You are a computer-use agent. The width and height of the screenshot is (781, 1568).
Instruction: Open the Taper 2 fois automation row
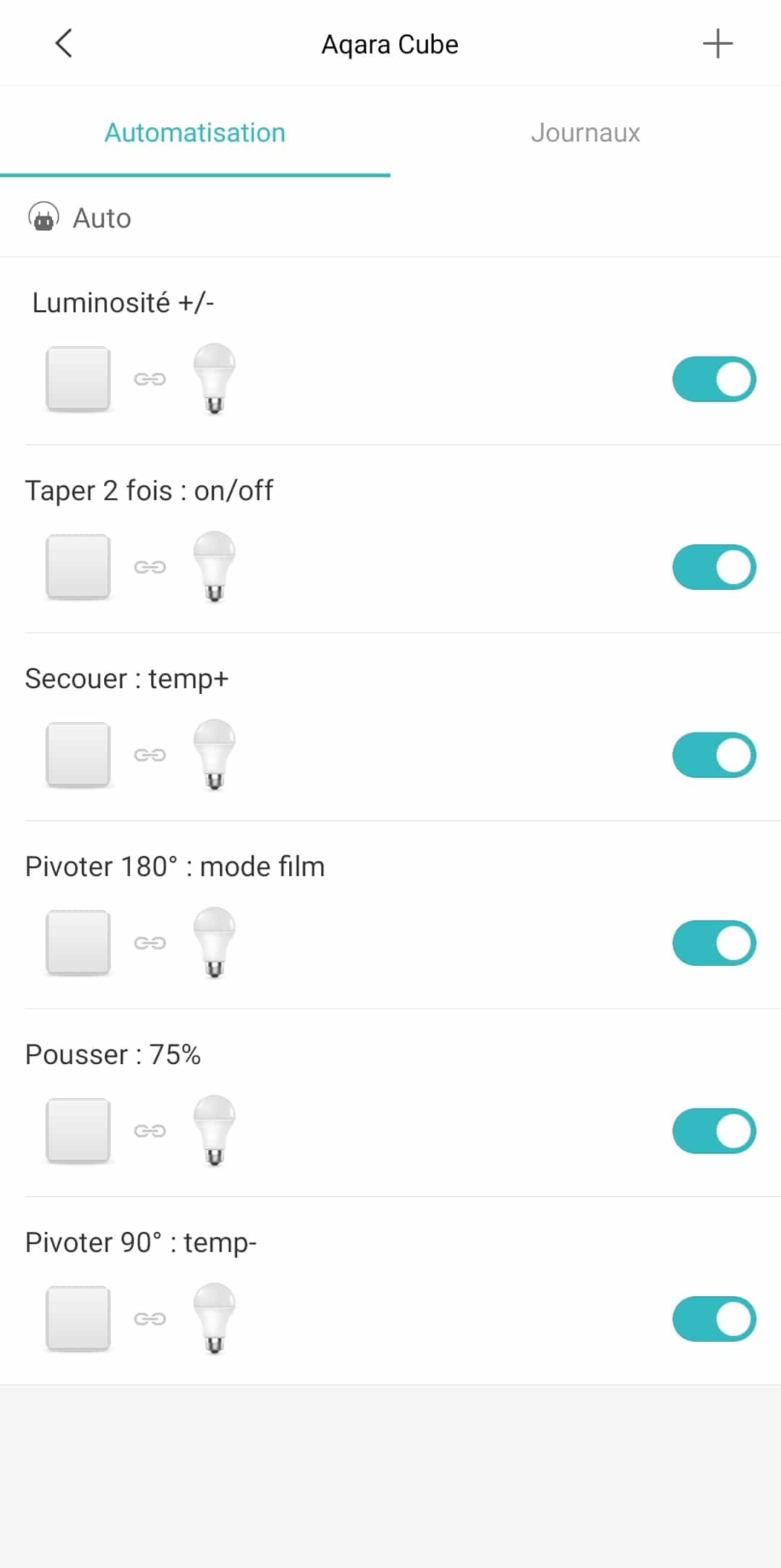point(340,539)
